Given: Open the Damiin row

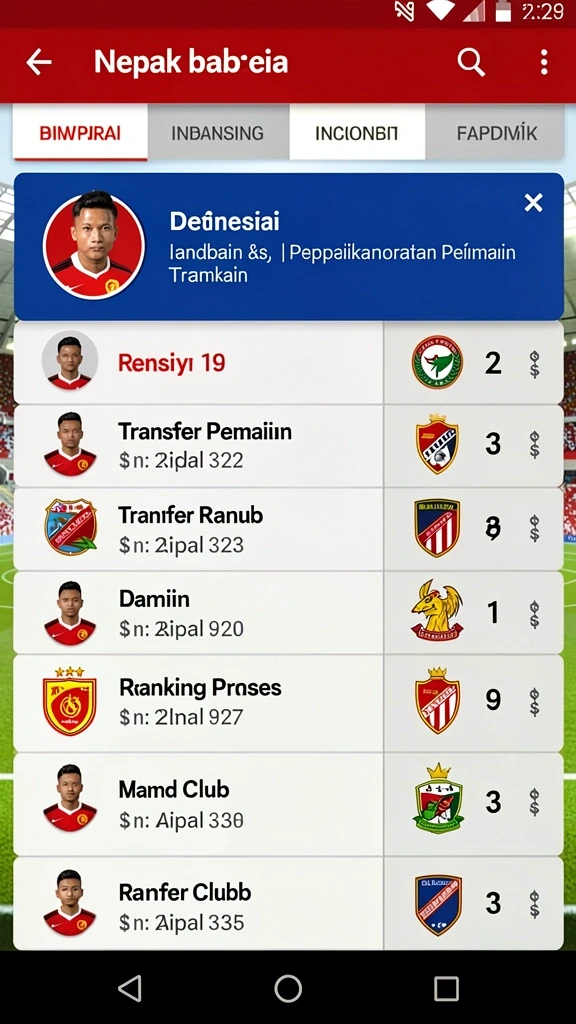Looking at the screenshot, I should (x=288, y=613).
